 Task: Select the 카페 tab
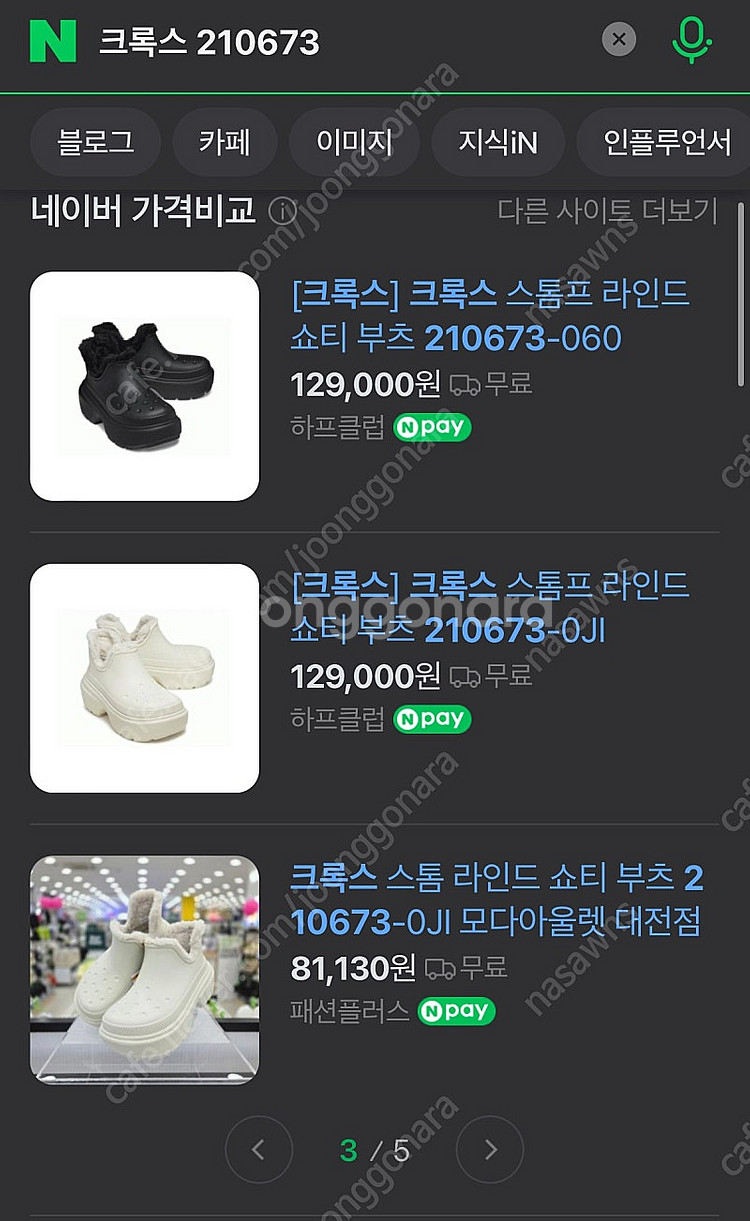[x=225, y=142]
